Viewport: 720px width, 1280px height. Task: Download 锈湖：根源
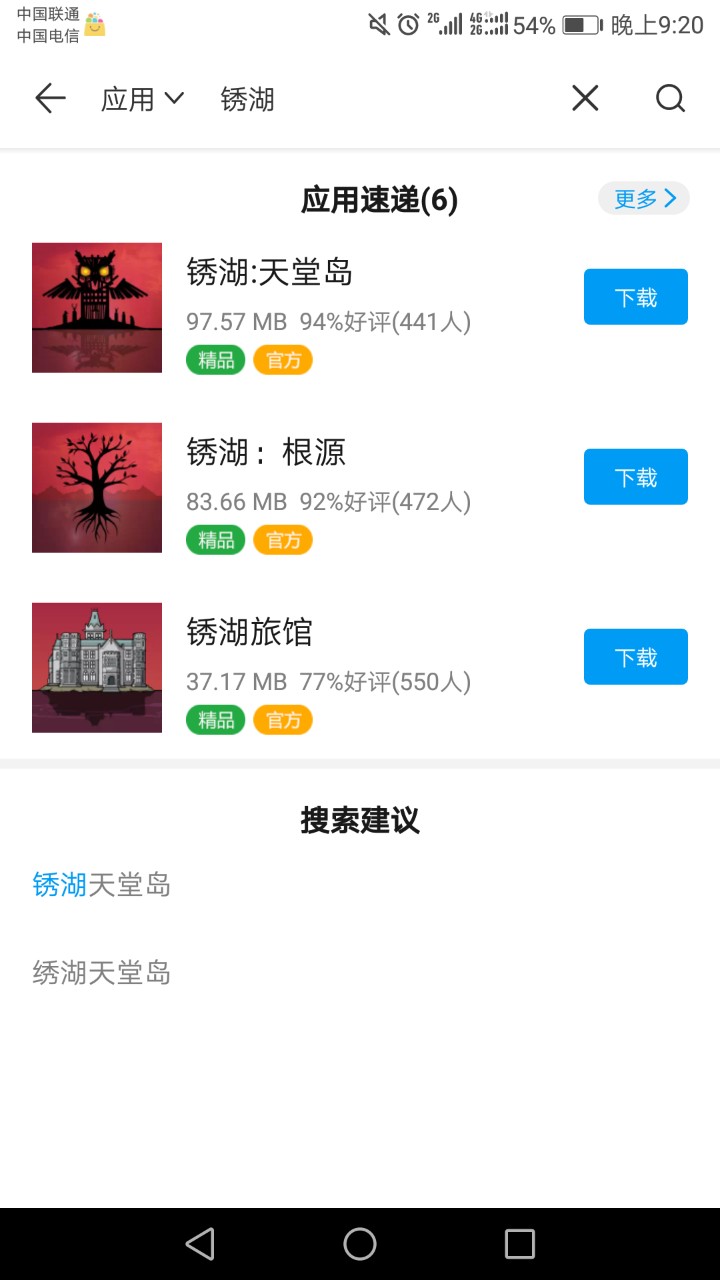coord(635,477)
